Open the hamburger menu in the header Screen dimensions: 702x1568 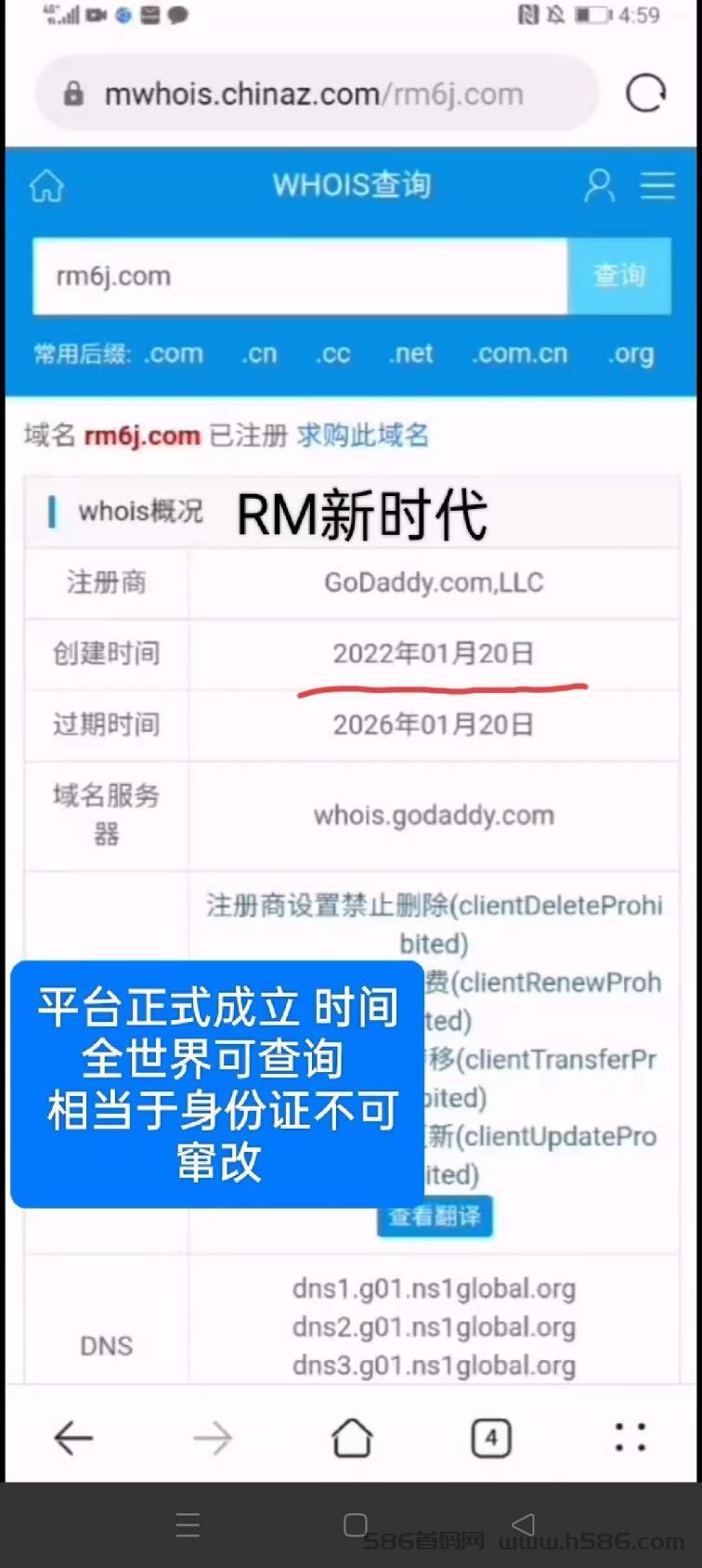point(657,186)
